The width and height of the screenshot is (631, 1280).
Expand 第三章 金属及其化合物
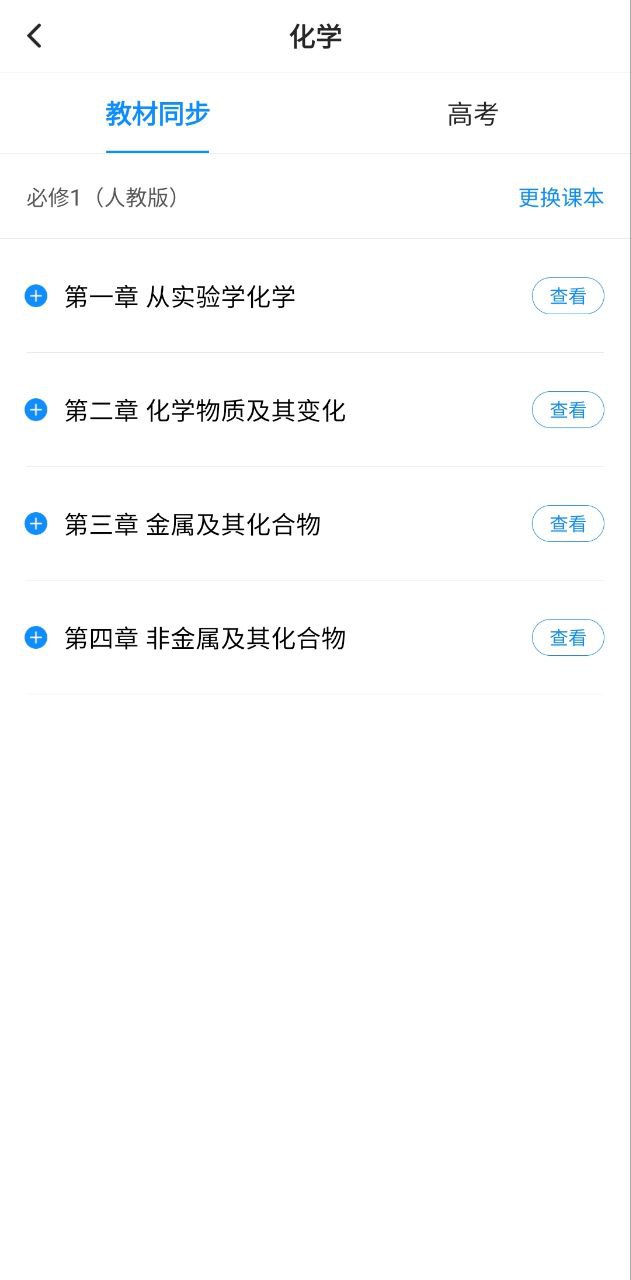tap(36, 524)
